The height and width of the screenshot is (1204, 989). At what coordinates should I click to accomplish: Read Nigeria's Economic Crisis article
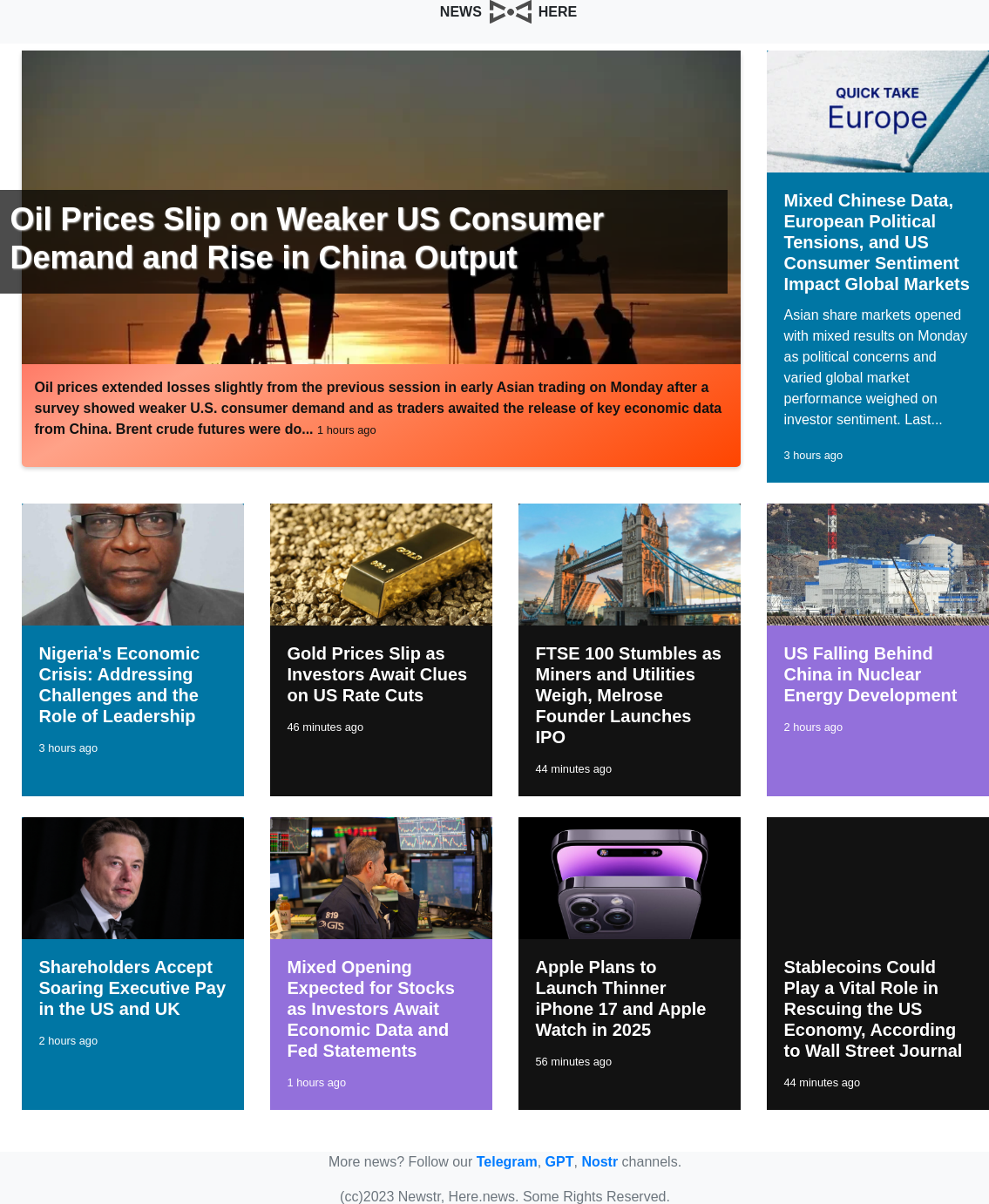pyautogui.click(x=119, y=685)
